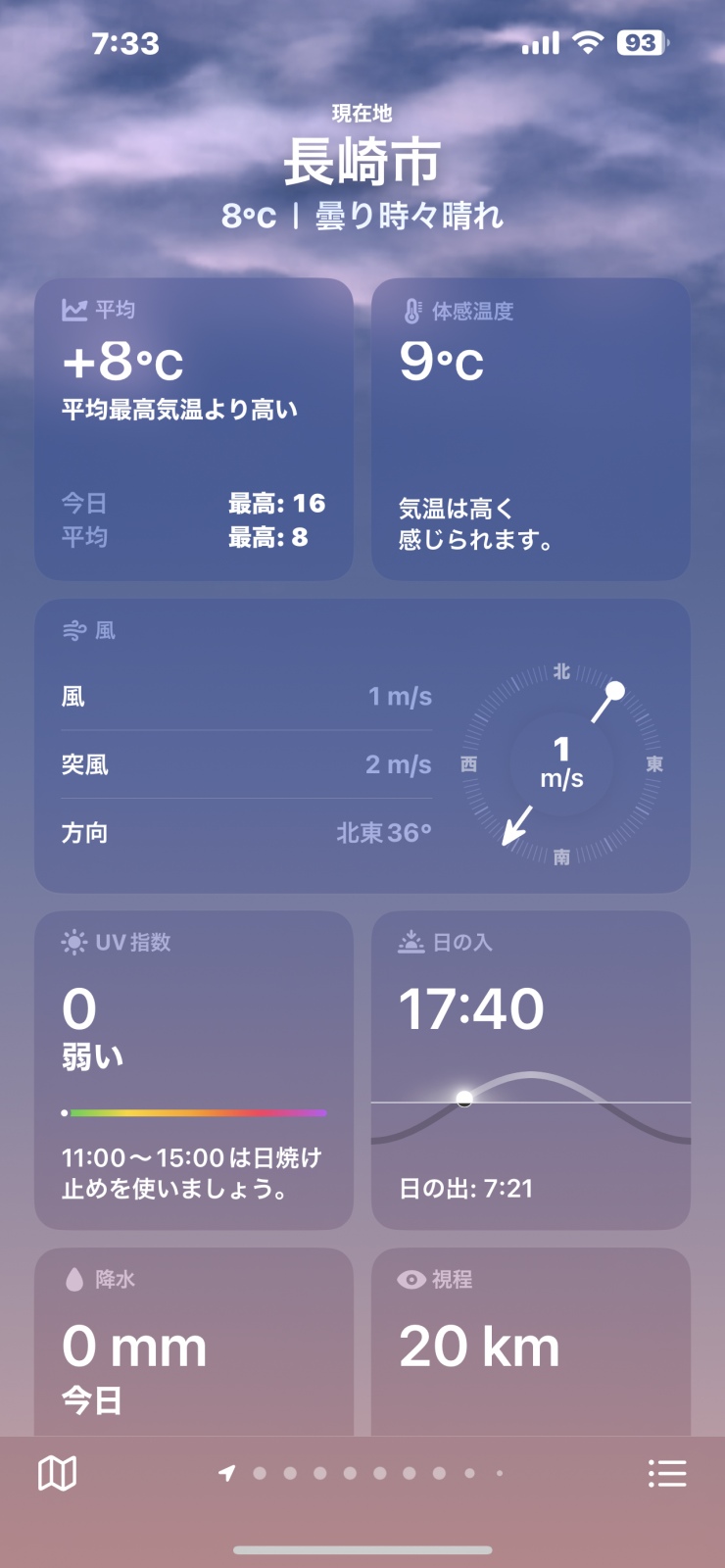Open the 降水 precipitation card
This screenshot has height=1568, width=725.
(x=194, y=1343)
